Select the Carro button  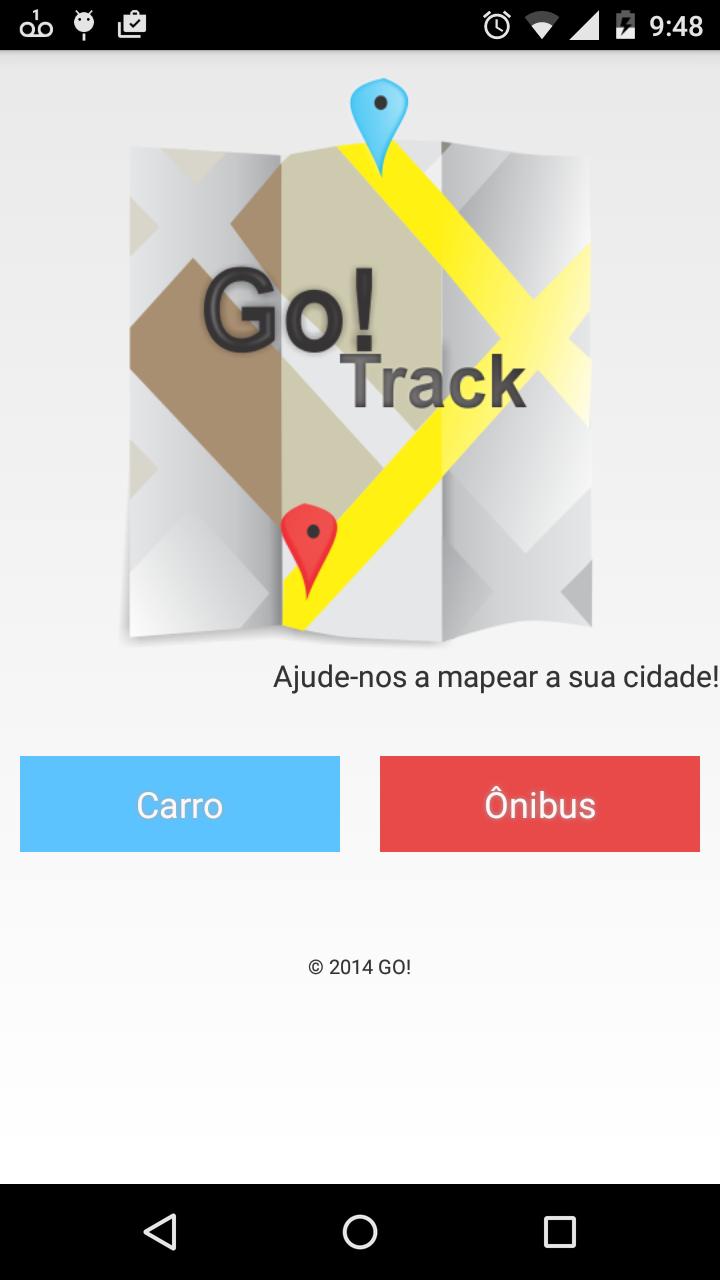(180, 804)
